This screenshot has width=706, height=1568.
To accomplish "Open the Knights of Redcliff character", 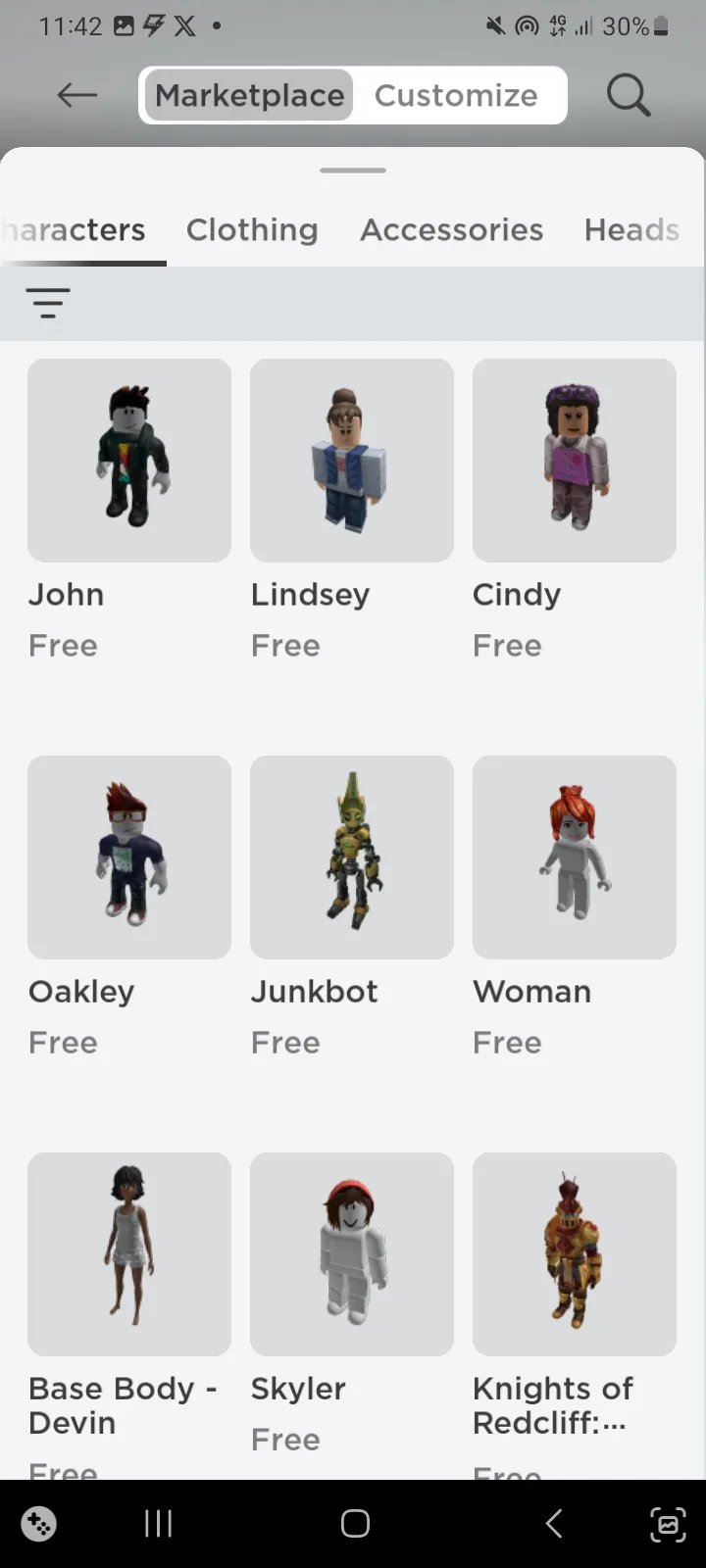I will pyautogui.click(x=575, y=1254).
